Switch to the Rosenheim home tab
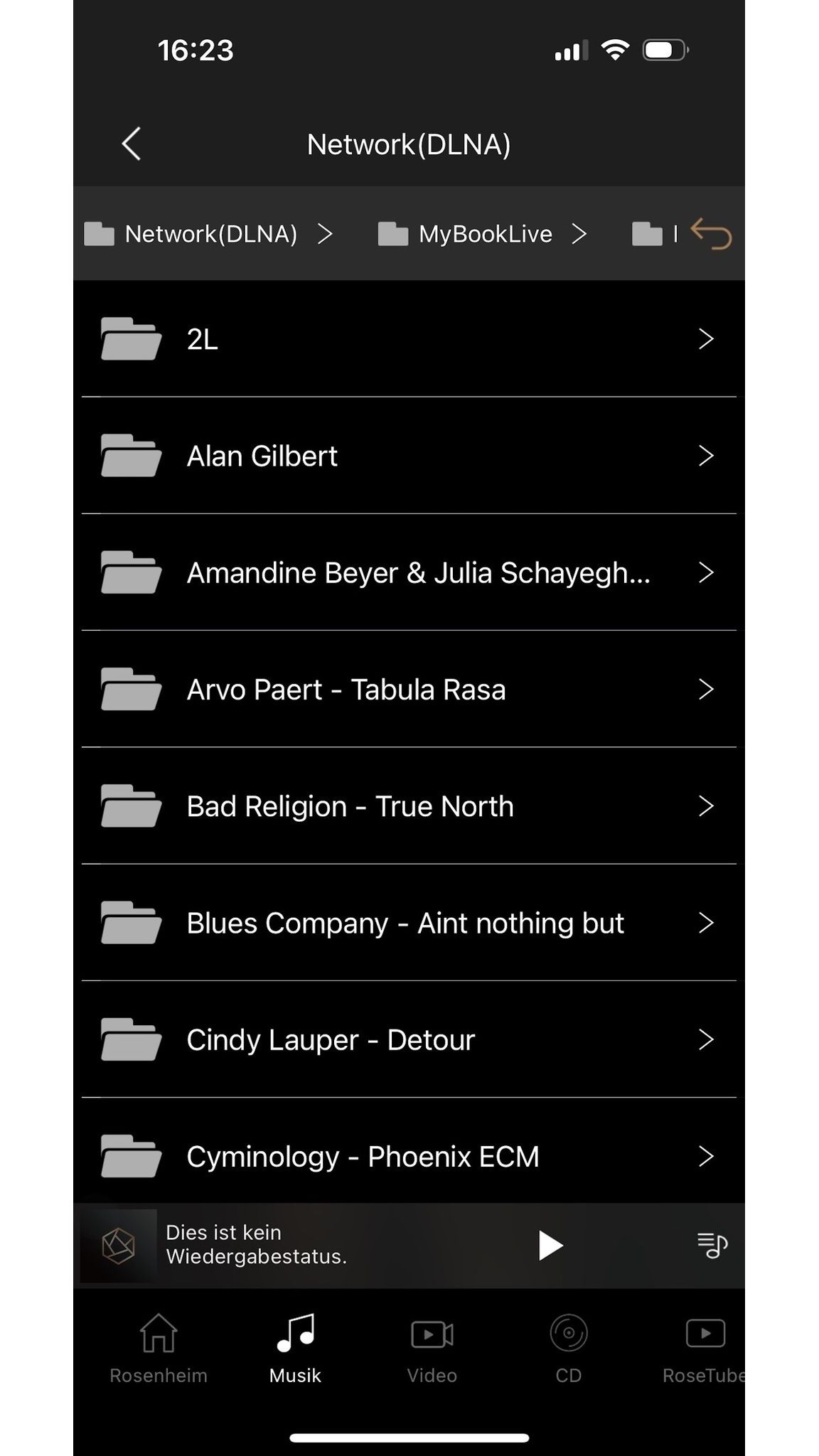819x1456 pixels. point(159,1348)
